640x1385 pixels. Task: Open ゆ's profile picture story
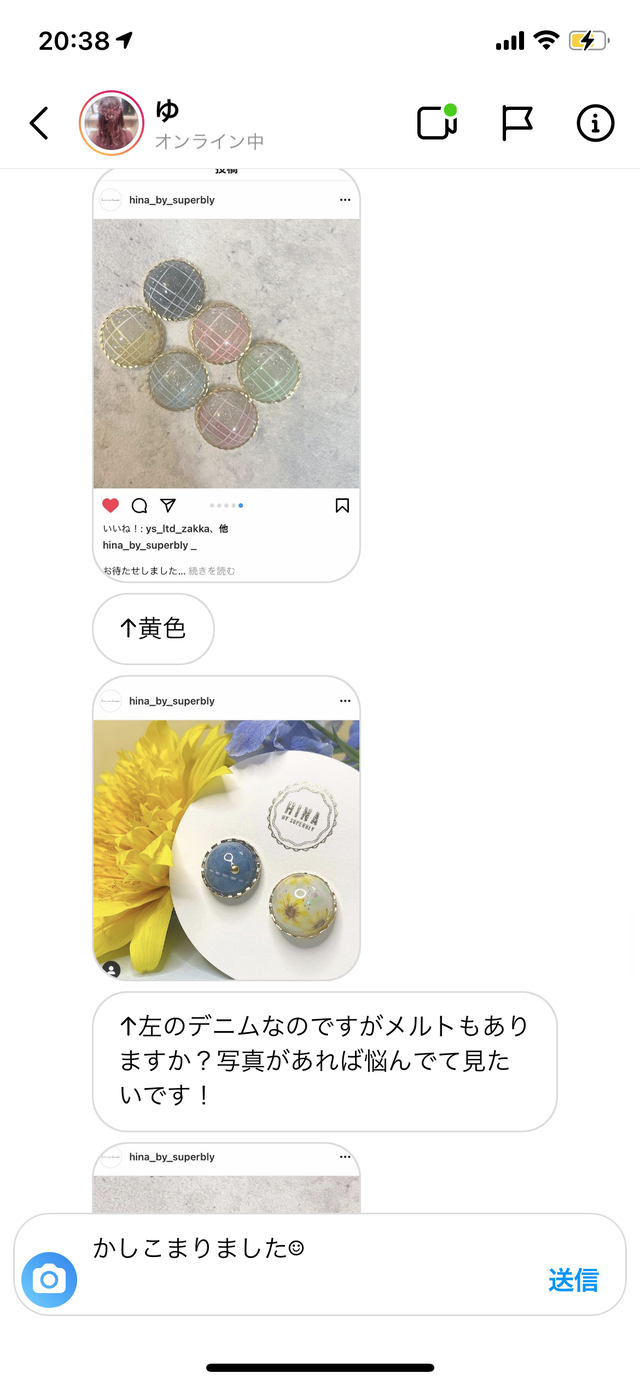(111, 124)
